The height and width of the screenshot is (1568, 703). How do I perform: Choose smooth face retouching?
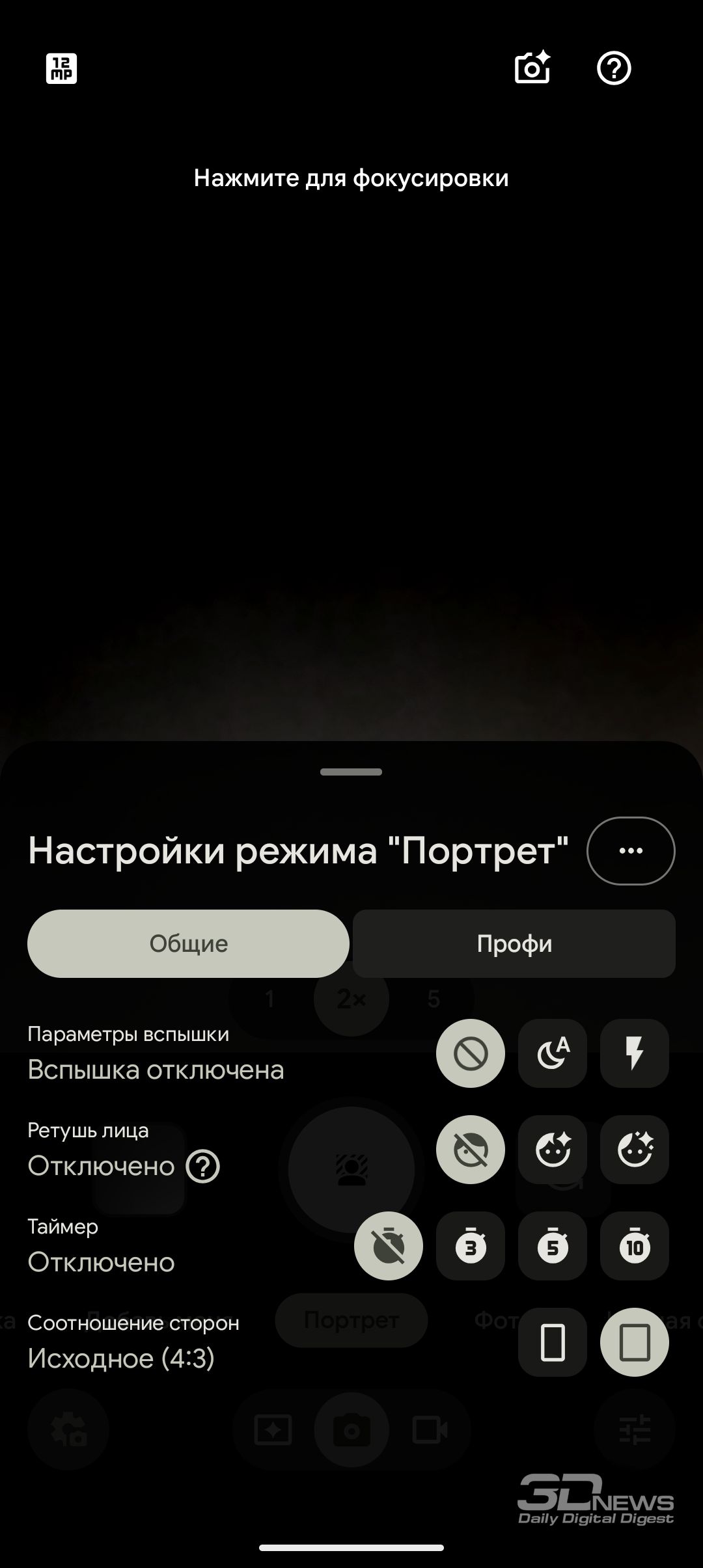635,1150
